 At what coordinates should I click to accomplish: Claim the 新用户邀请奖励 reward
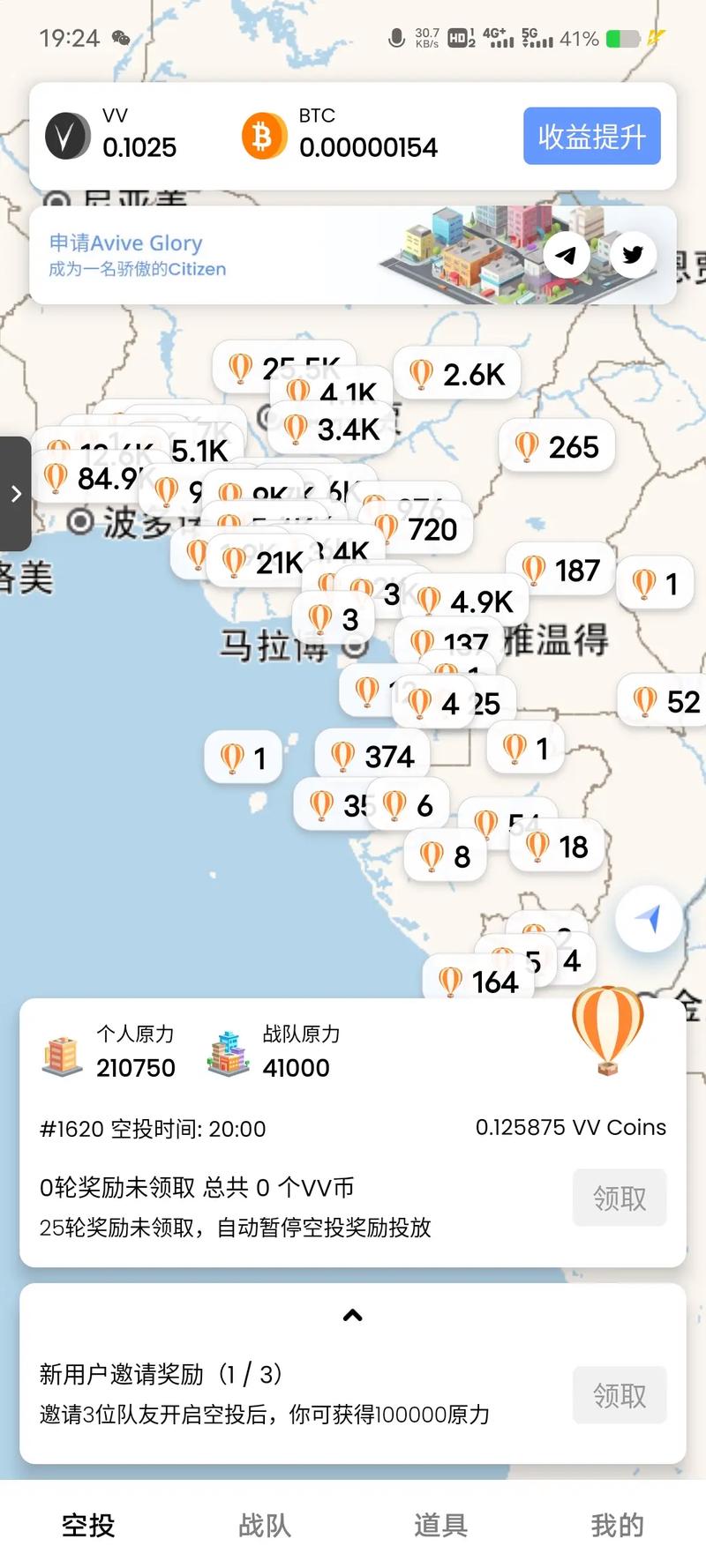point(620,1395)
